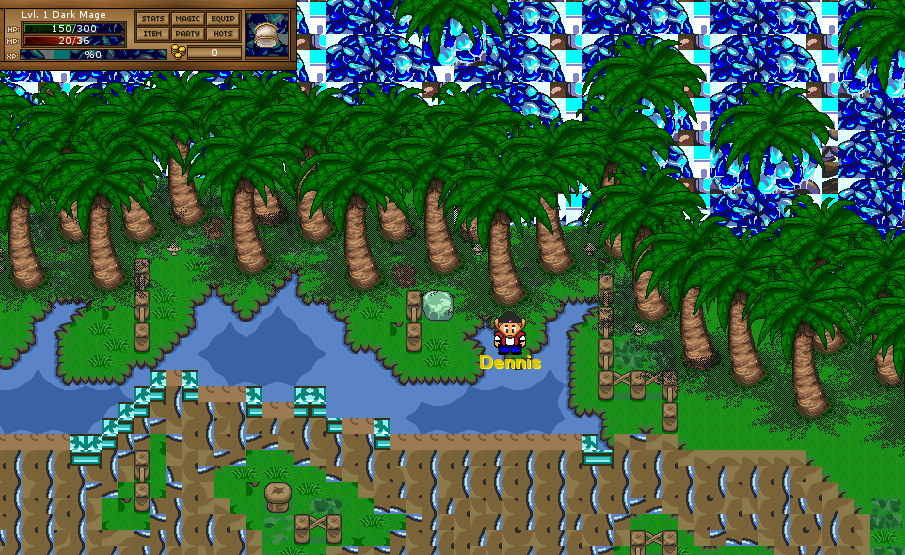The width and height of the screenshot is (905, 555).
Task: Open the STATS panel
Action: [x=152, y=19]
